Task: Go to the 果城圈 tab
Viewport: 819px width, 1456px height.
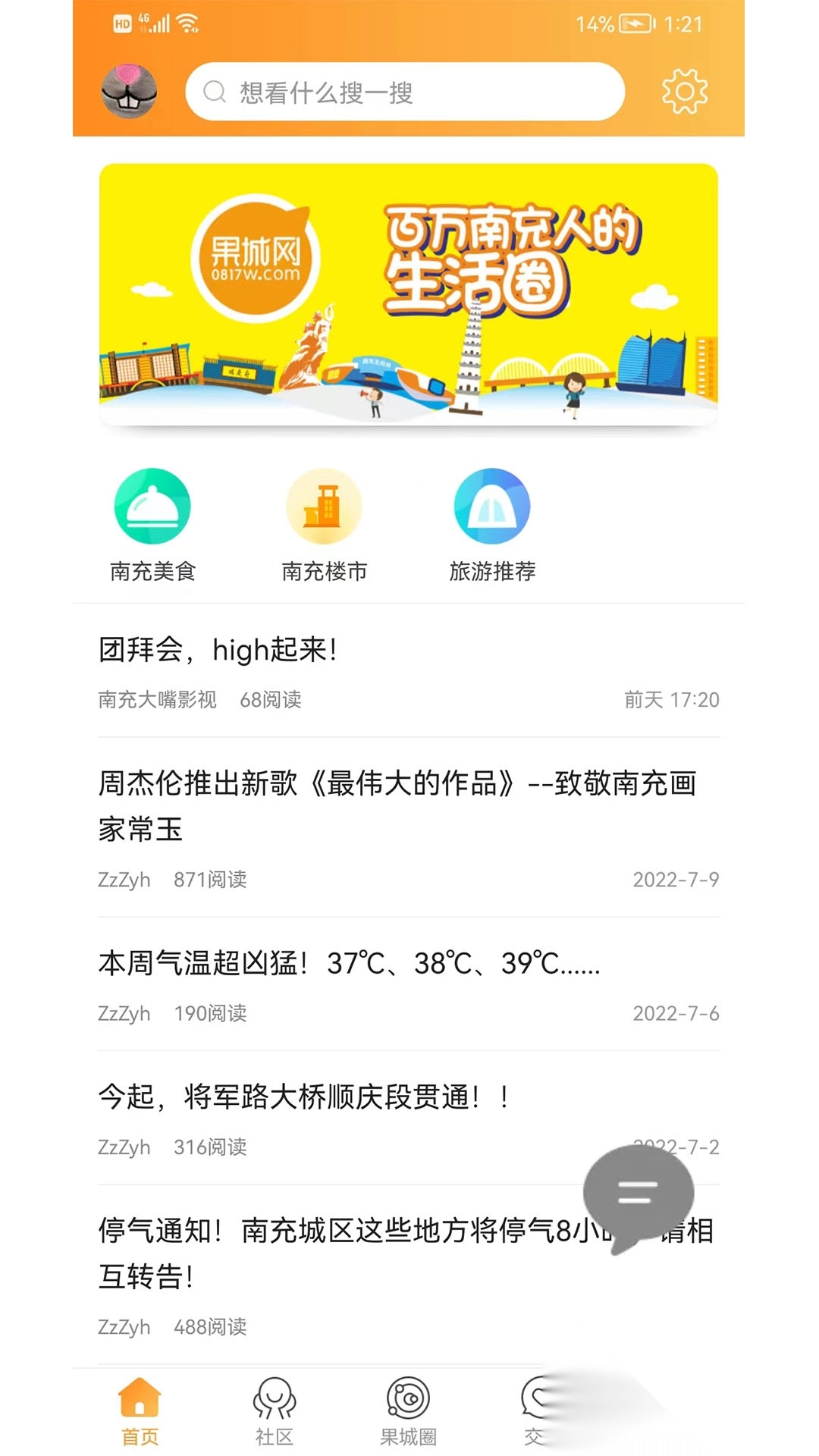Action: click(x=408, y=1411)
